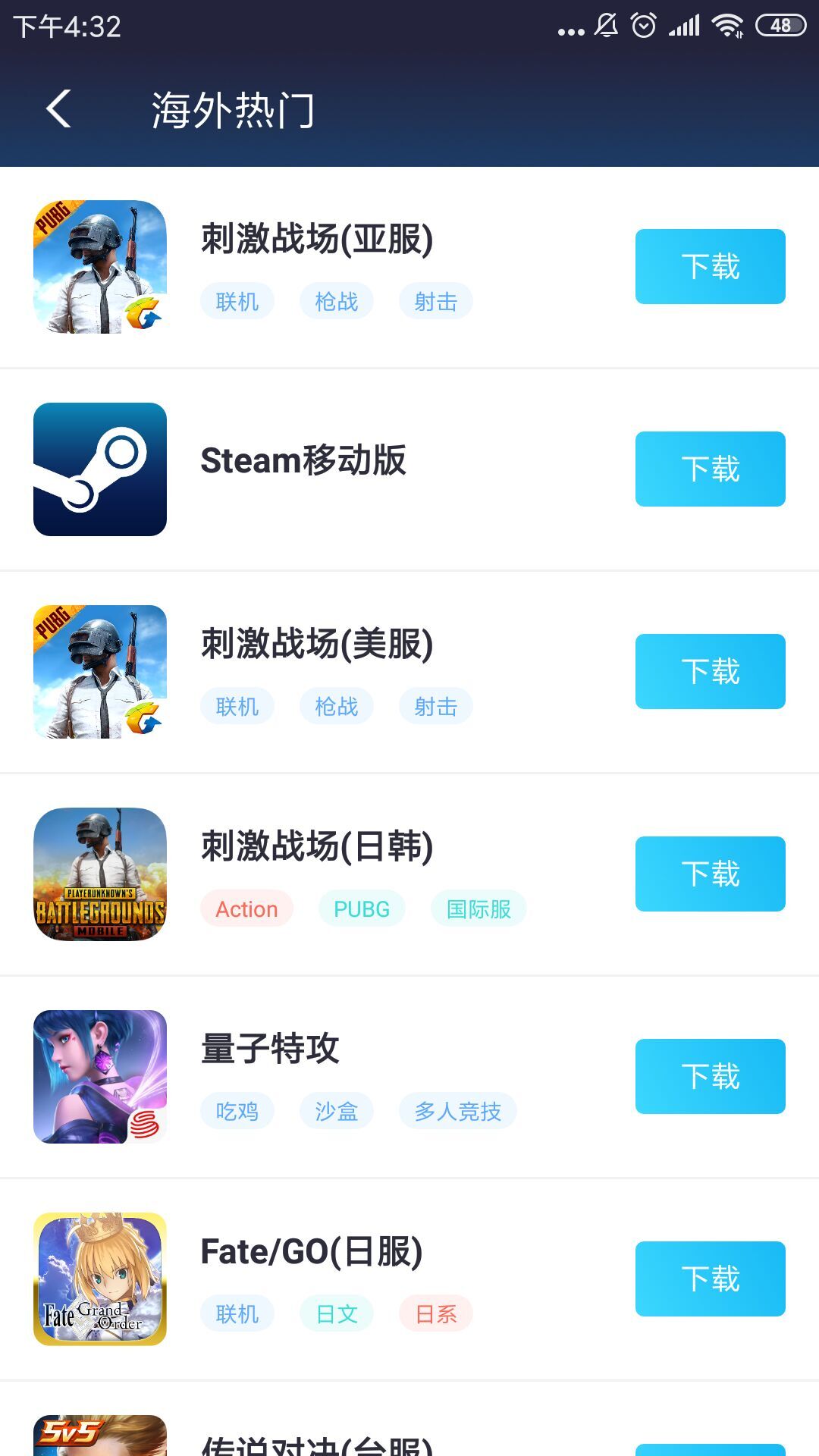Open 刺激战场(亚服) game details

[x=317, y=240]
